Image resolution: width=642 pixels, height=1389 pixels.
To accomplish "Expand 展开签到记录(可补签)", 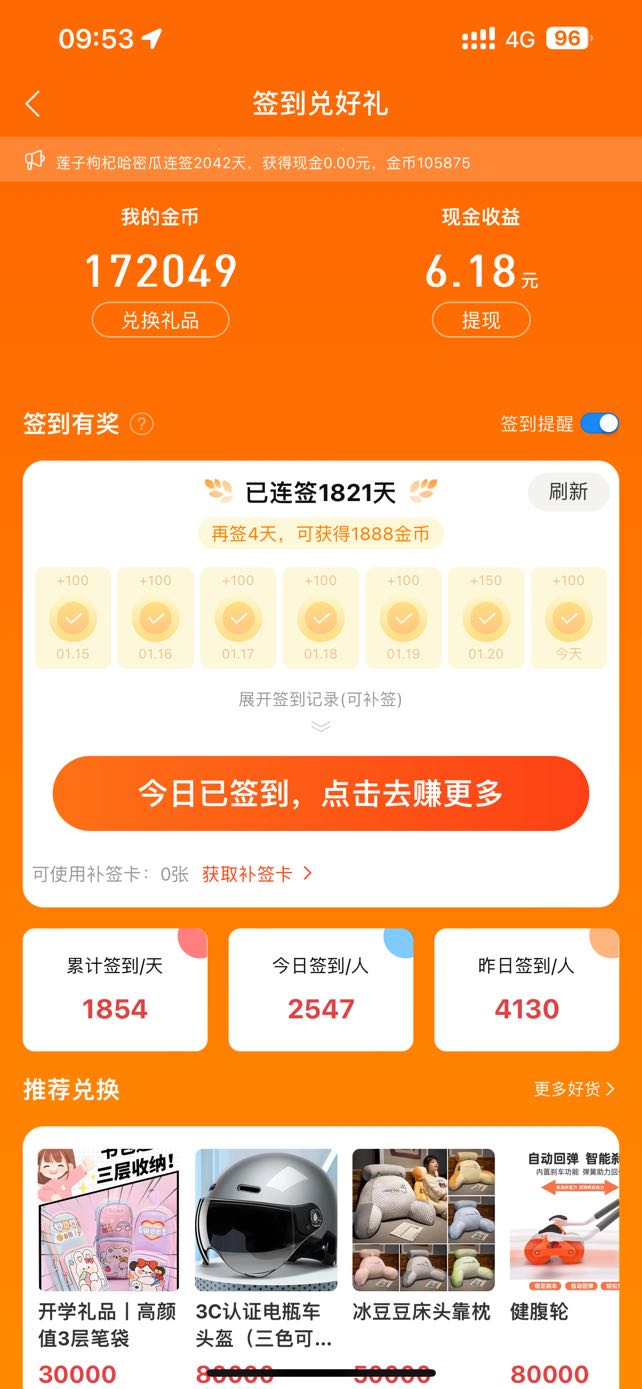I will 320,699.
